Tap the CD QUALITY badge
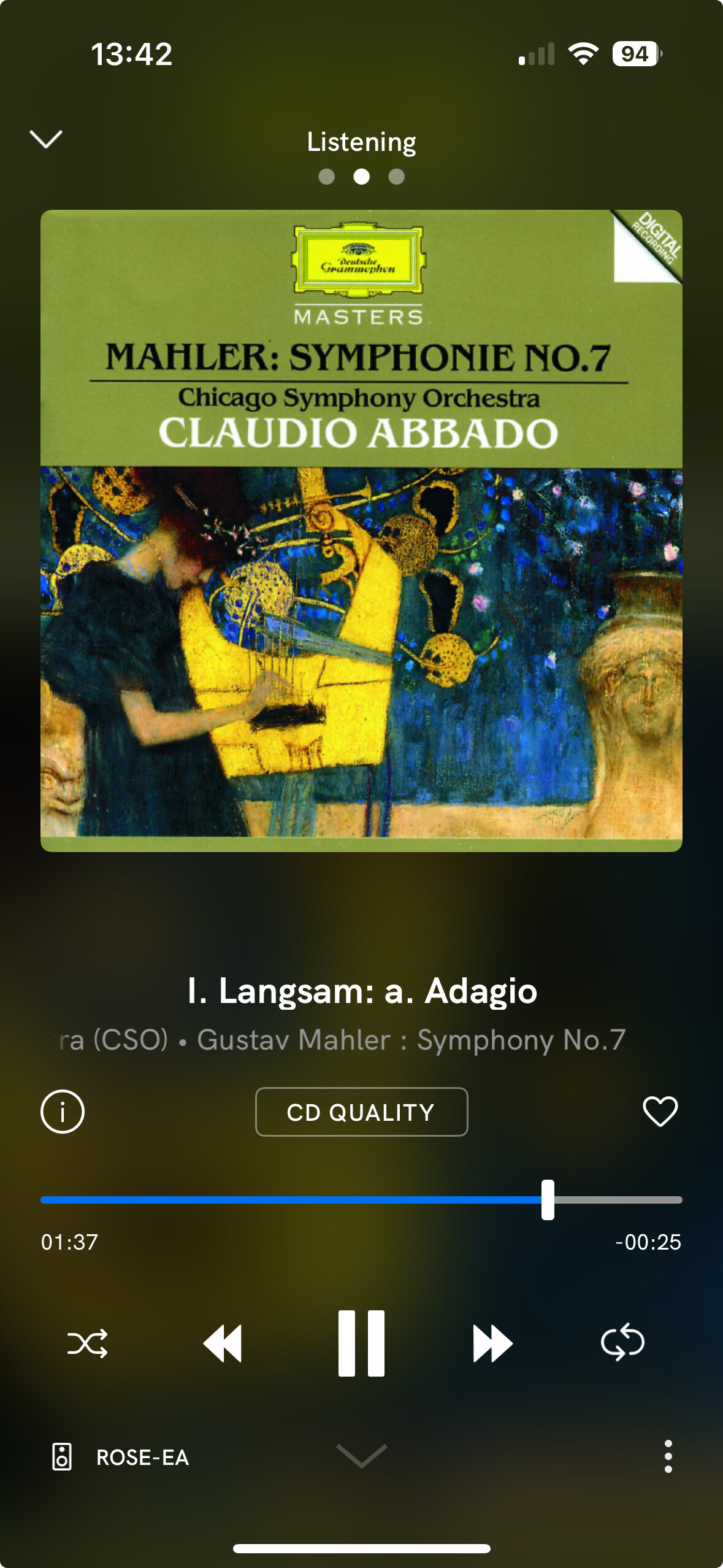The width and height of the screenshot is (723, 1568). tap(361, 1112)
